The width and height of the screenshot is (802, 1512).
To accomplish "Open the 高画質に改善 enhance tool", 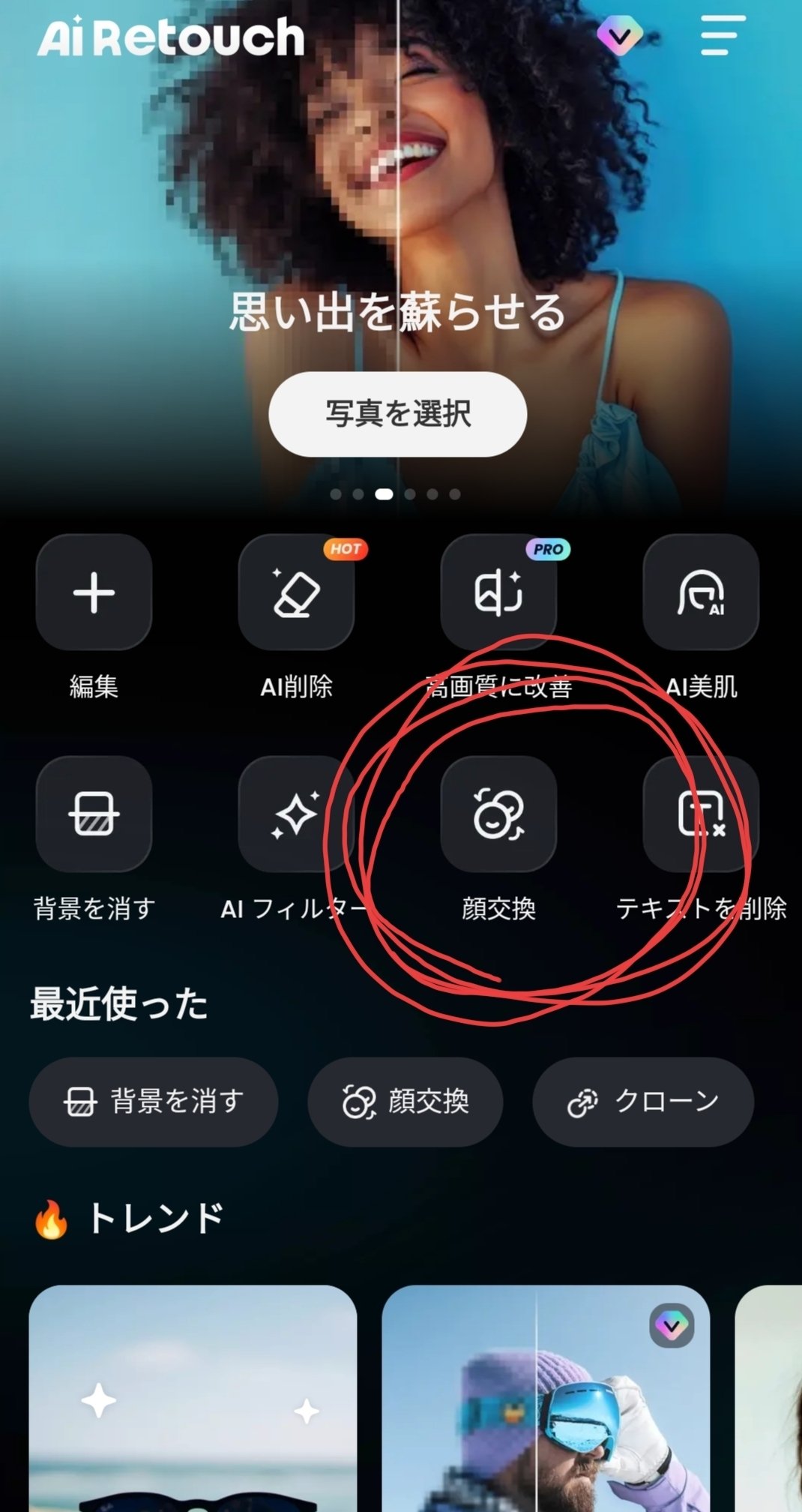I will pos(498,593).
